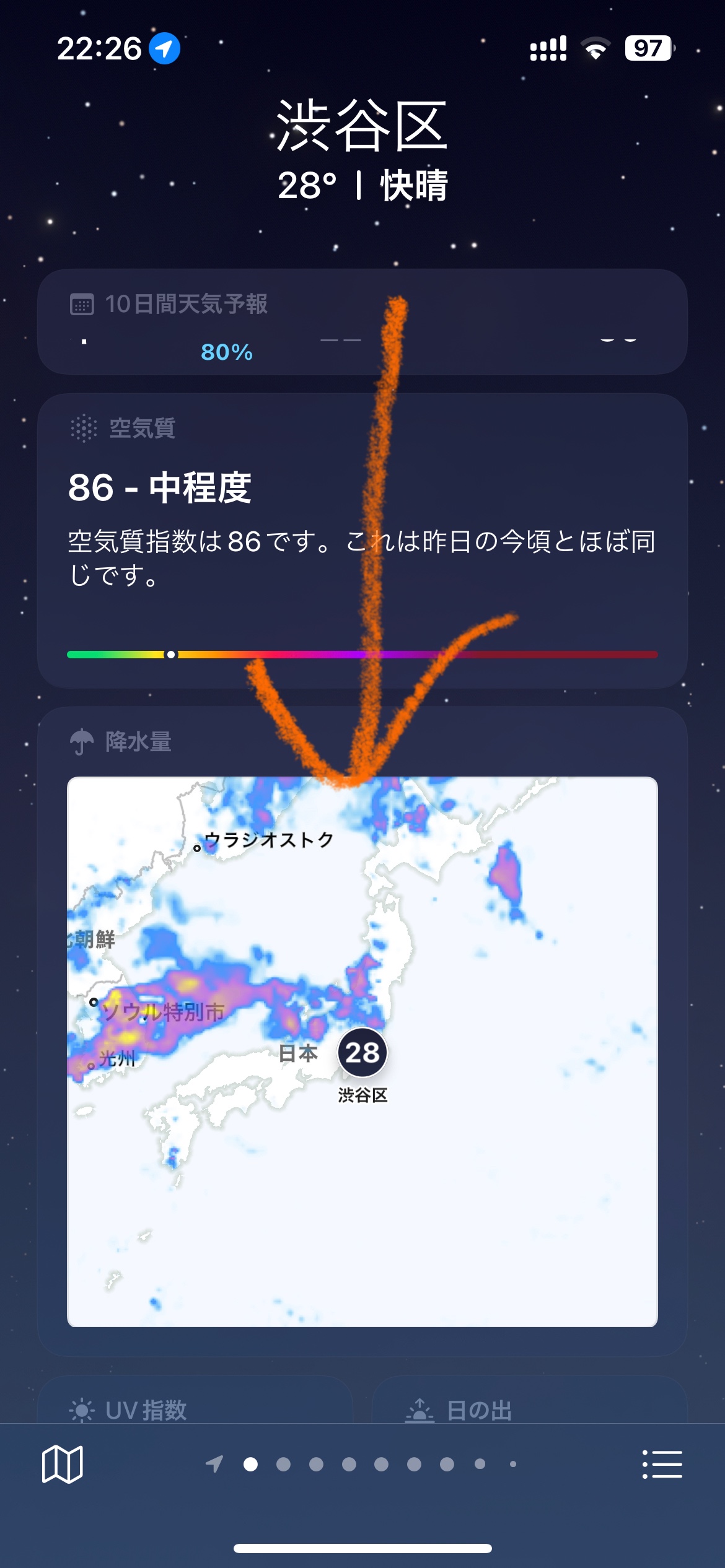Open the 降水量 precipitation map
The image size is (725, 1568).
point(362,1053)
